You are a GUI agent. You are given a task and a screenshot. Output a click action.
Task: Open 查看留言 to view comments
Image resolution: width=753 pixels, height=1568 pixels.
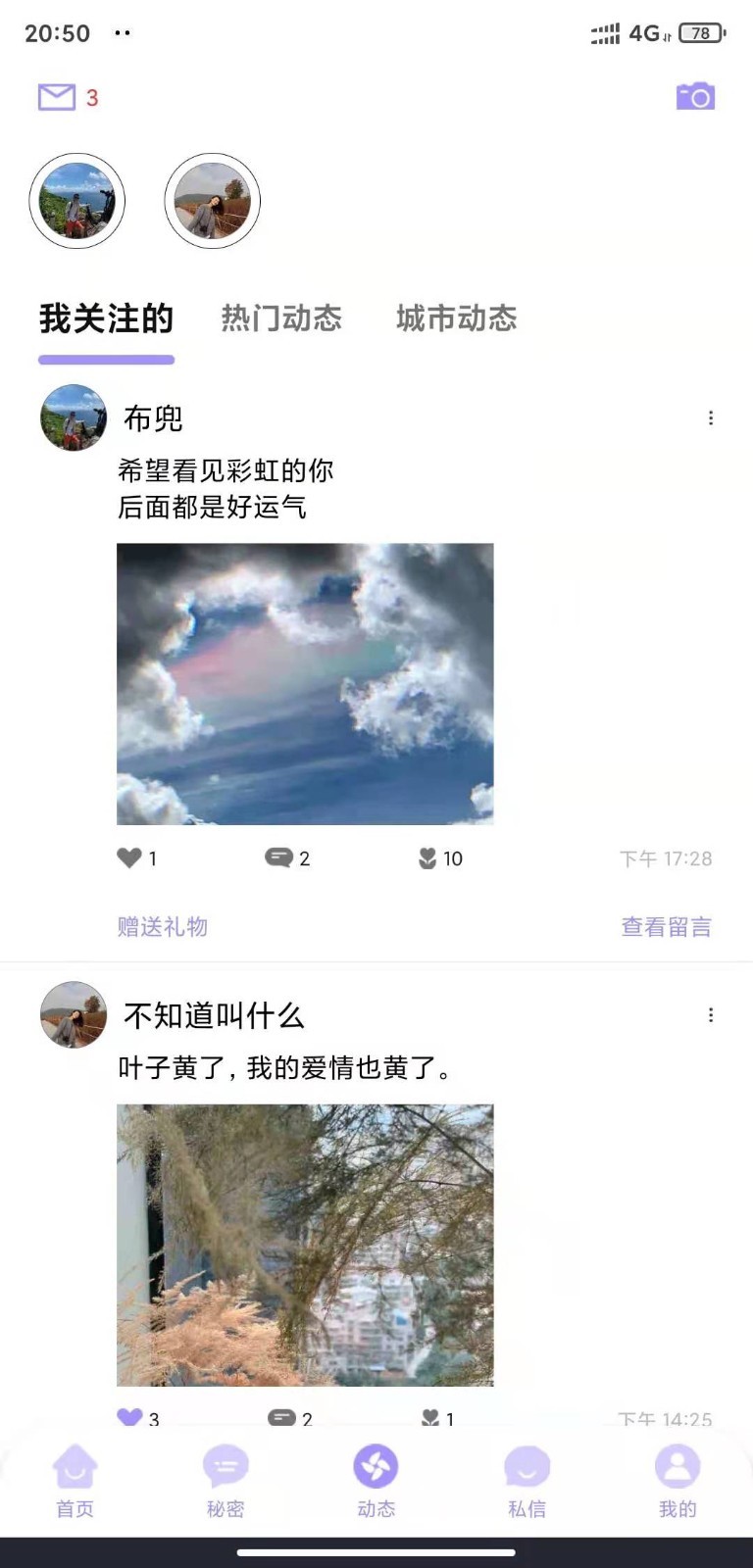667,926
